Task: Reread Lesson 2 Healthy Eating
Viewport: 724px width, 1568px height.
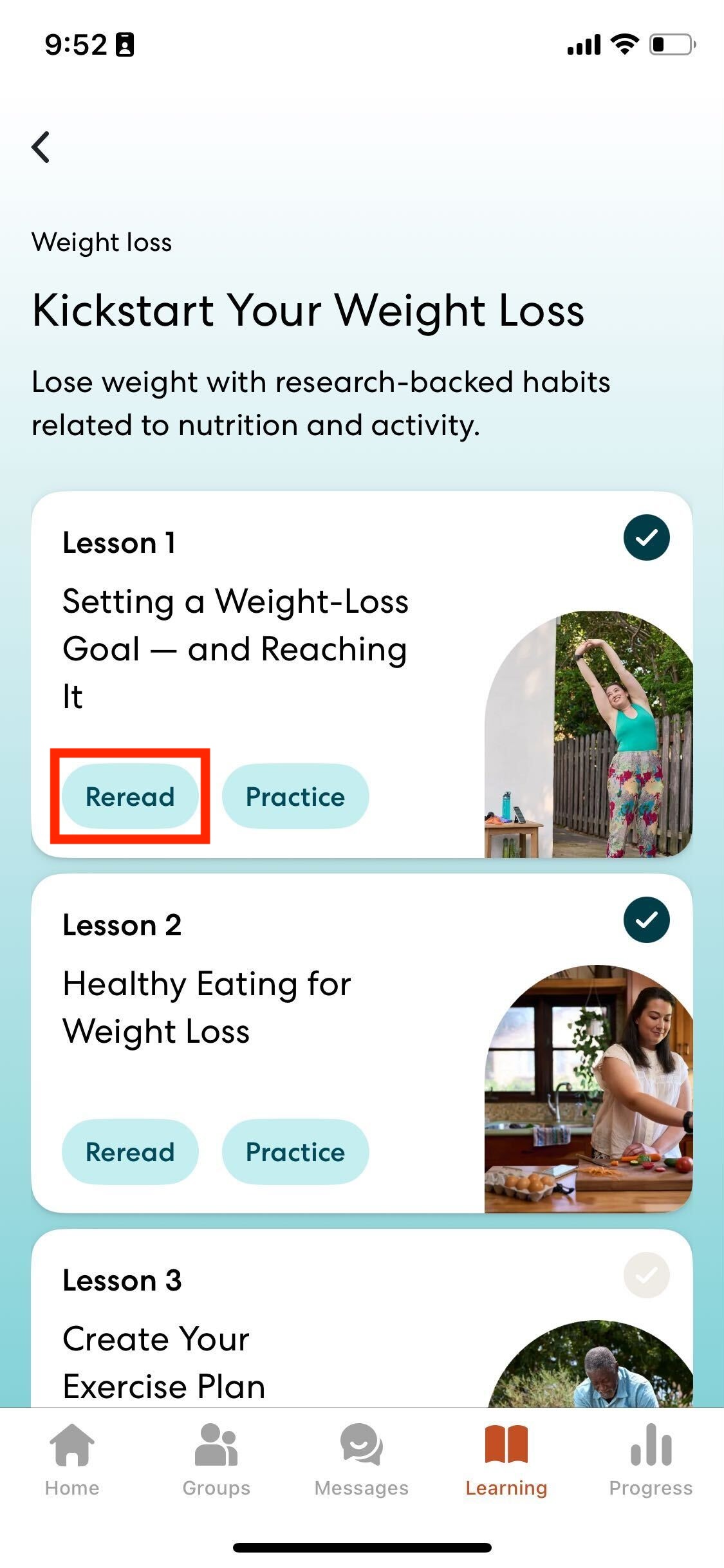Action: (x=130, y=1152)
